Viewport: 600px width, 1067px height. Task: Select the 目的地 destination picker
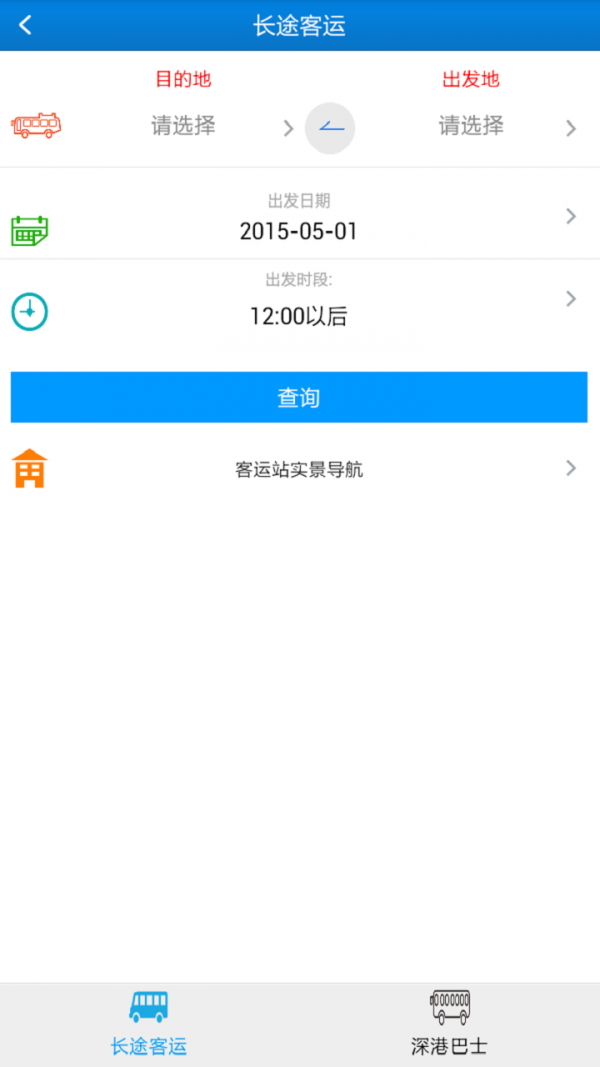183,126
